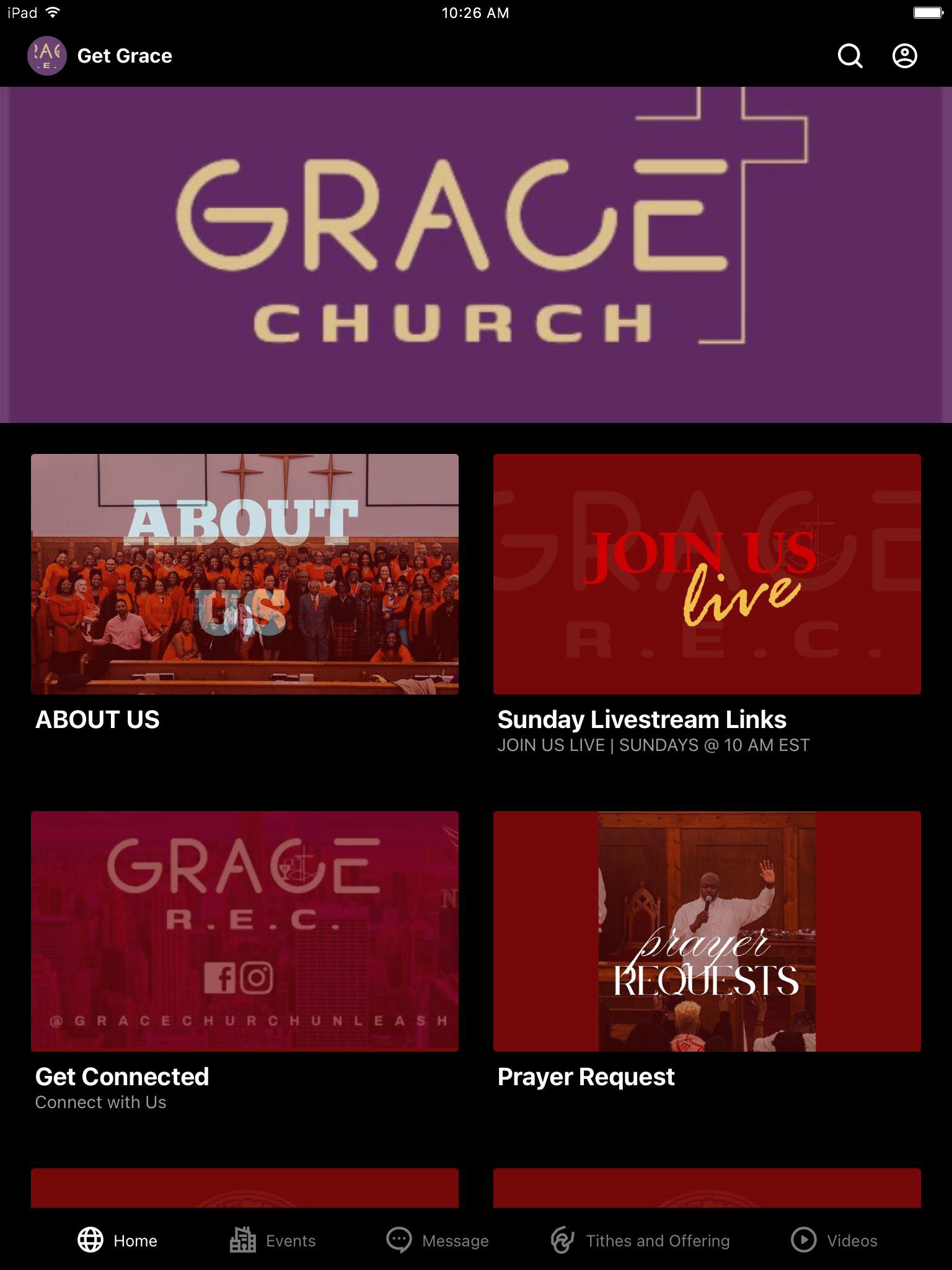This screenshot has height=1270, width=952.
Task: Open Sunday Livestream Links card
Action: tap(707, 574)
